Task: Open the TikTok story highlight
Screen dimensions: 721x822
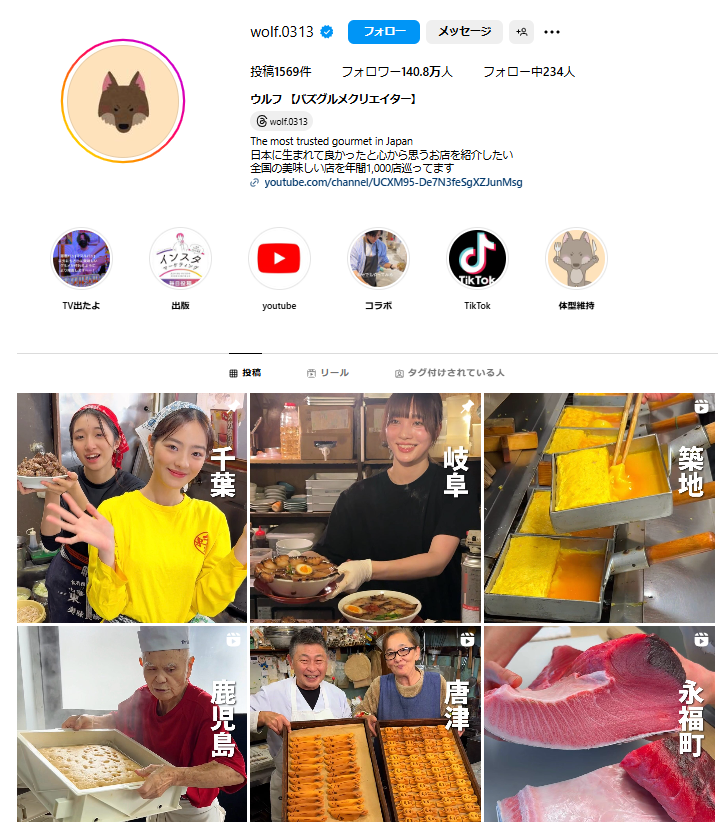Action: pyautogui.click(x=477, y=258)
